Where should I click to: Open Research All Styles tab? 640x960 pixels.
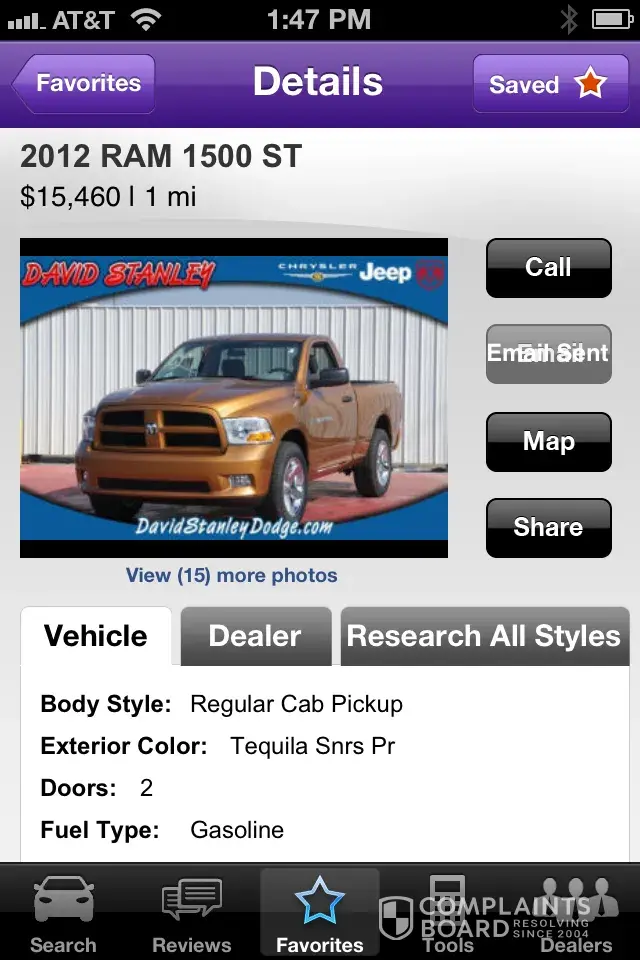(484, 636)
